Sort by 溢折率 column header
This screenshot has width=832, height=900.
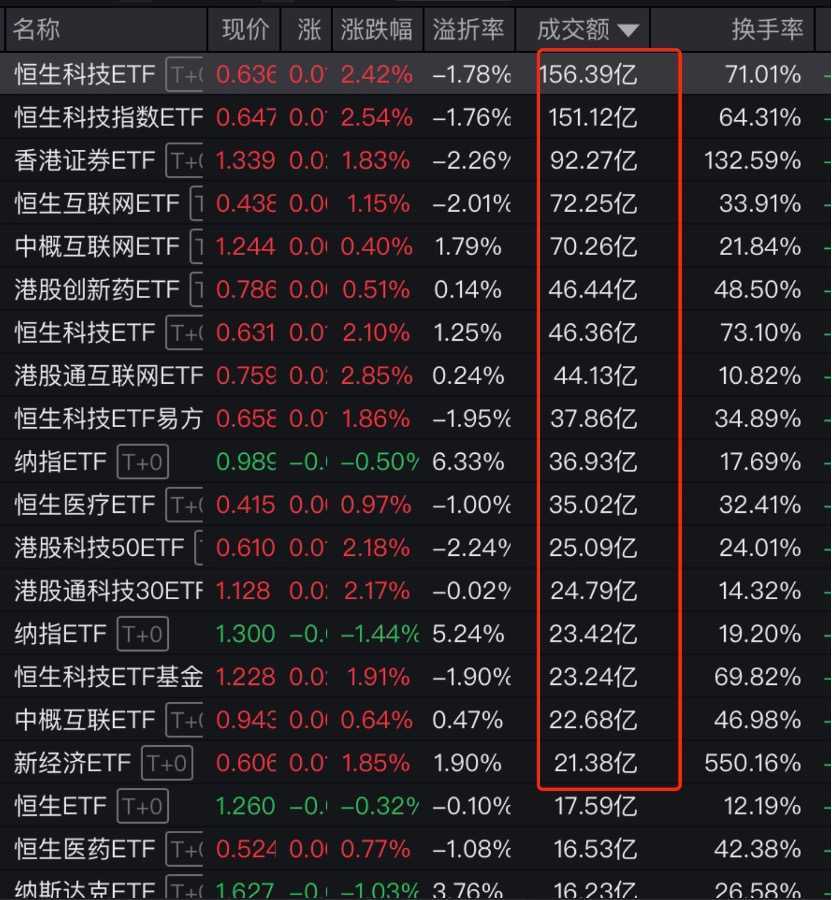[468, 30]
